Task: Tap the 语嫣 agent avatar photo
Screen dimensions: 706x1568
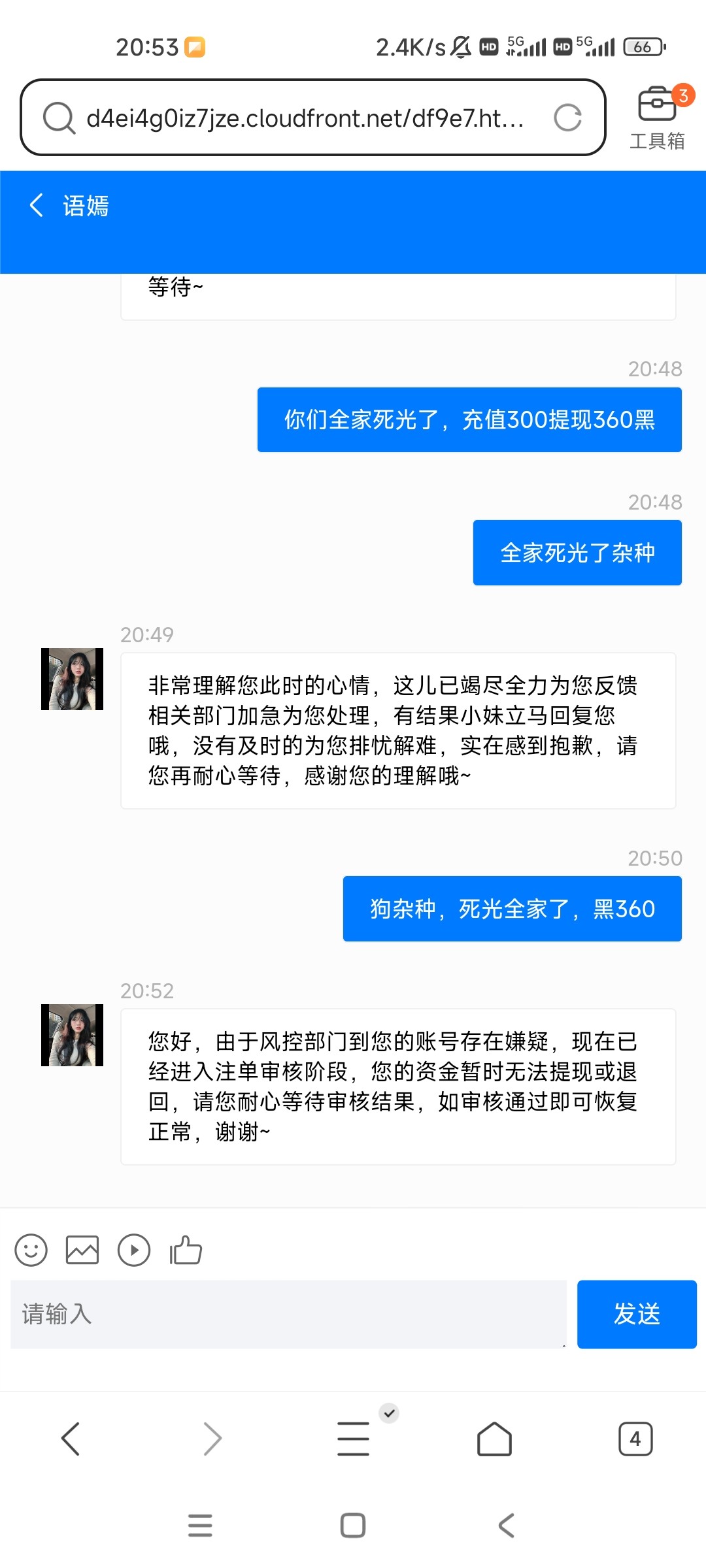Action: pos(71,1036)
